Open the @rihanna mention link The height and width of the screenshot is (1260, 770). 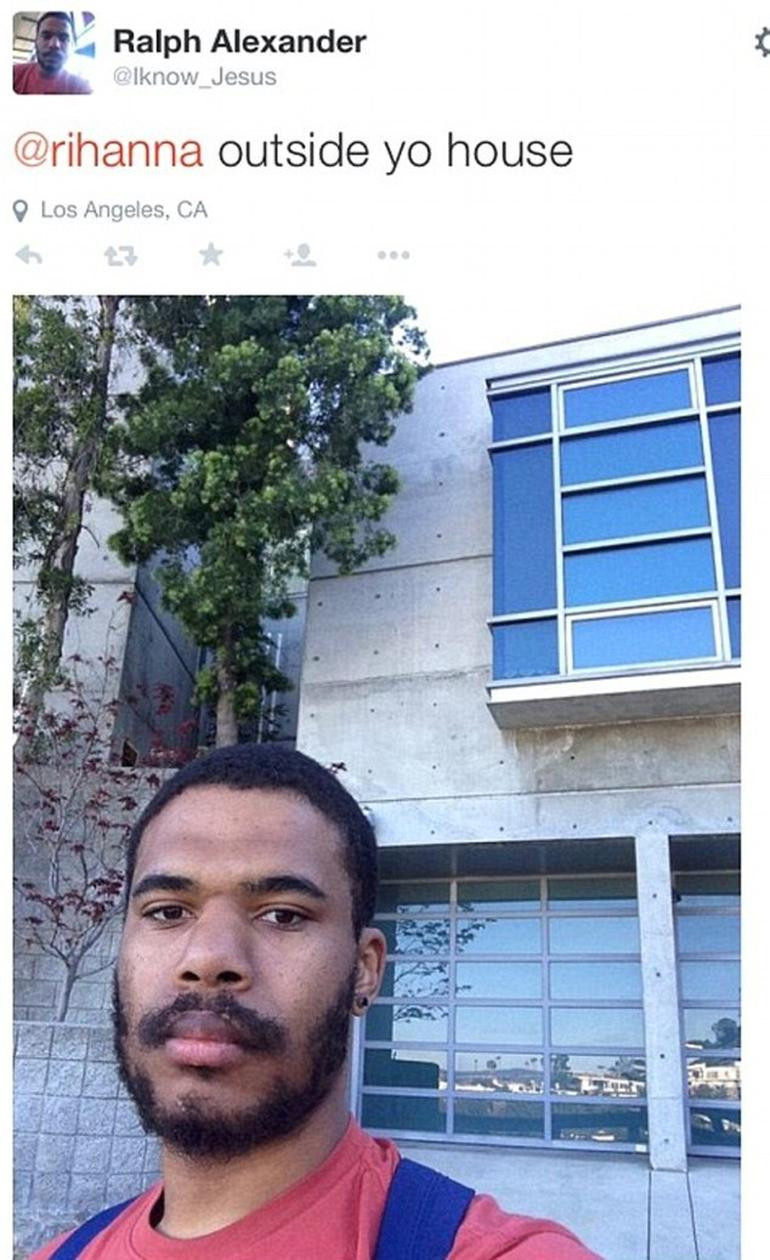pos(108,151)
